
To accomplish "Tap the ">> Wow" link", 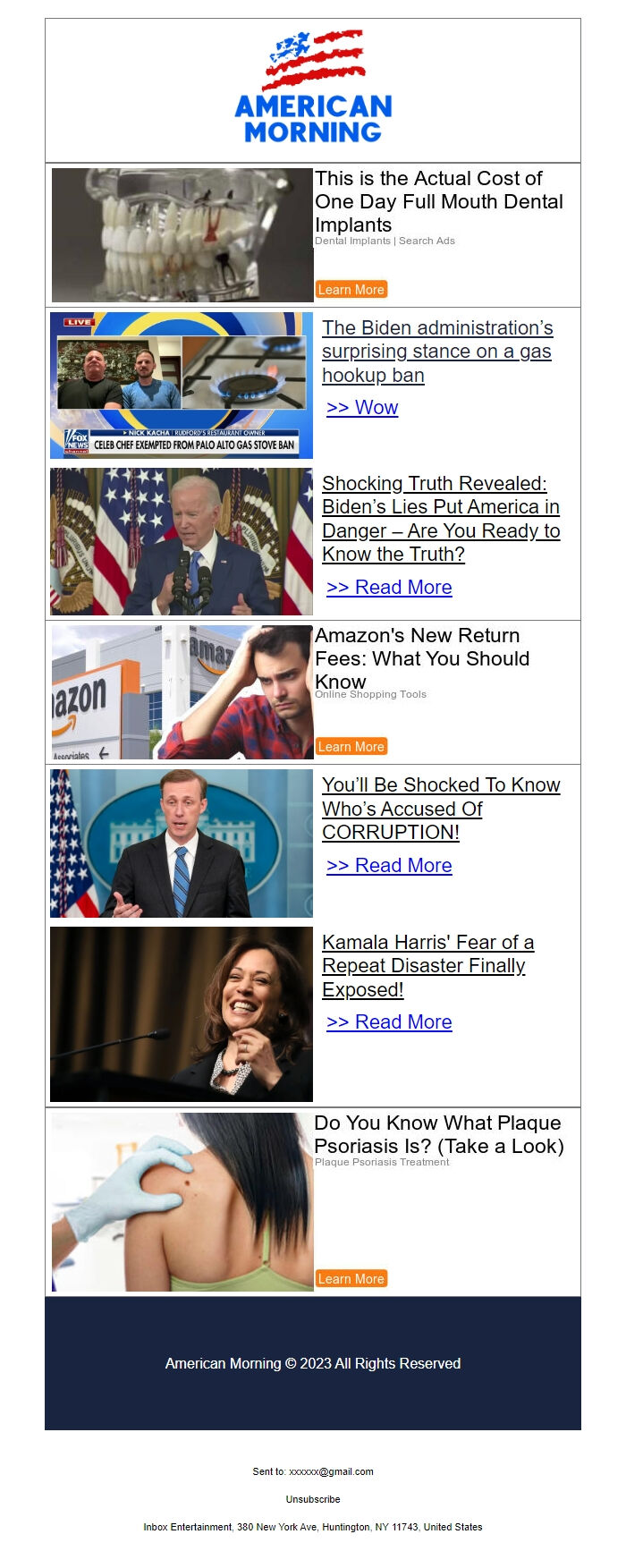I will click(x=362, y=408).
